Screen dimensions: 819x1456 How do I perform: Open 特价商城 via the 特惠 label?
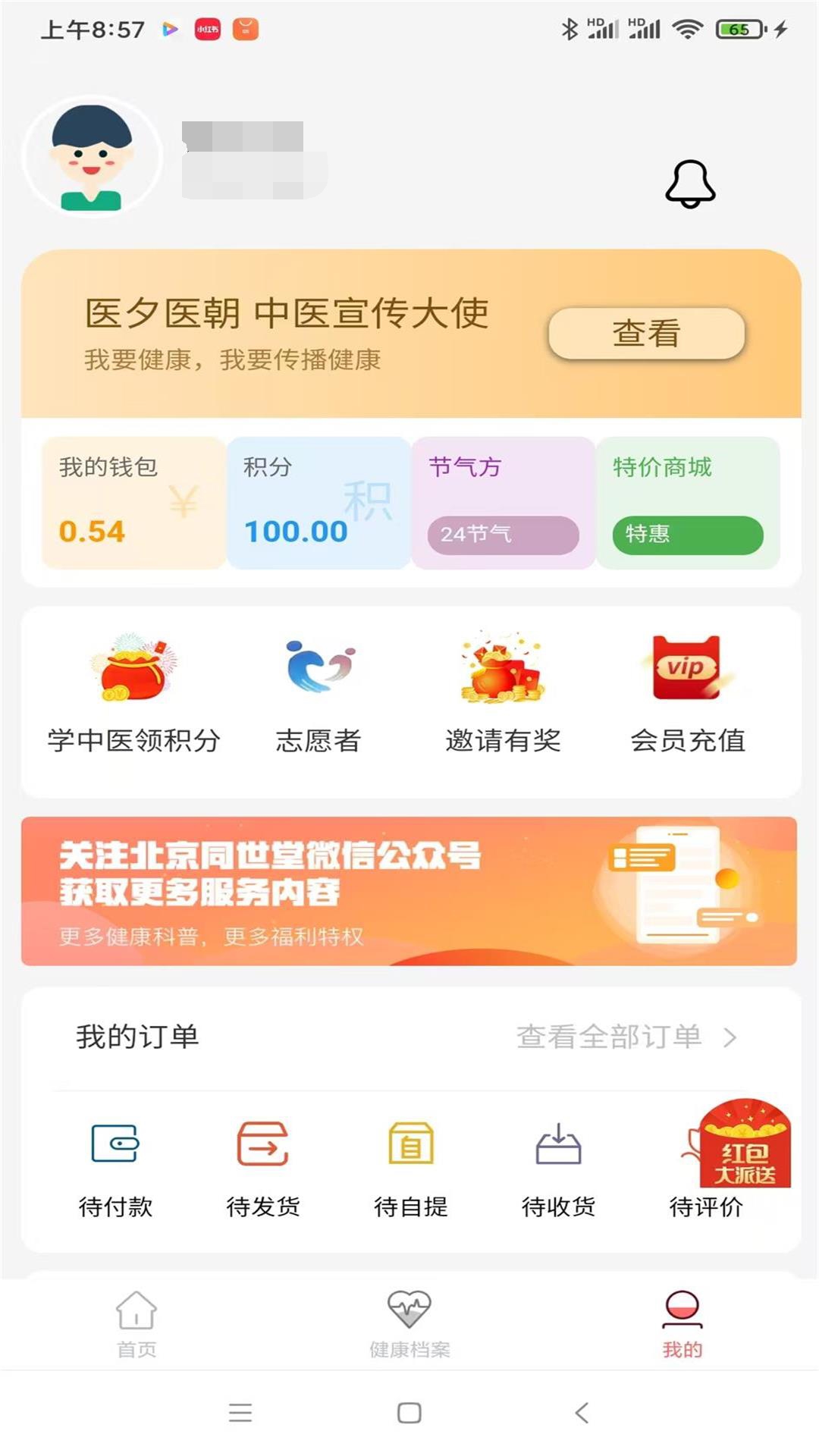[x=686, y=535]
